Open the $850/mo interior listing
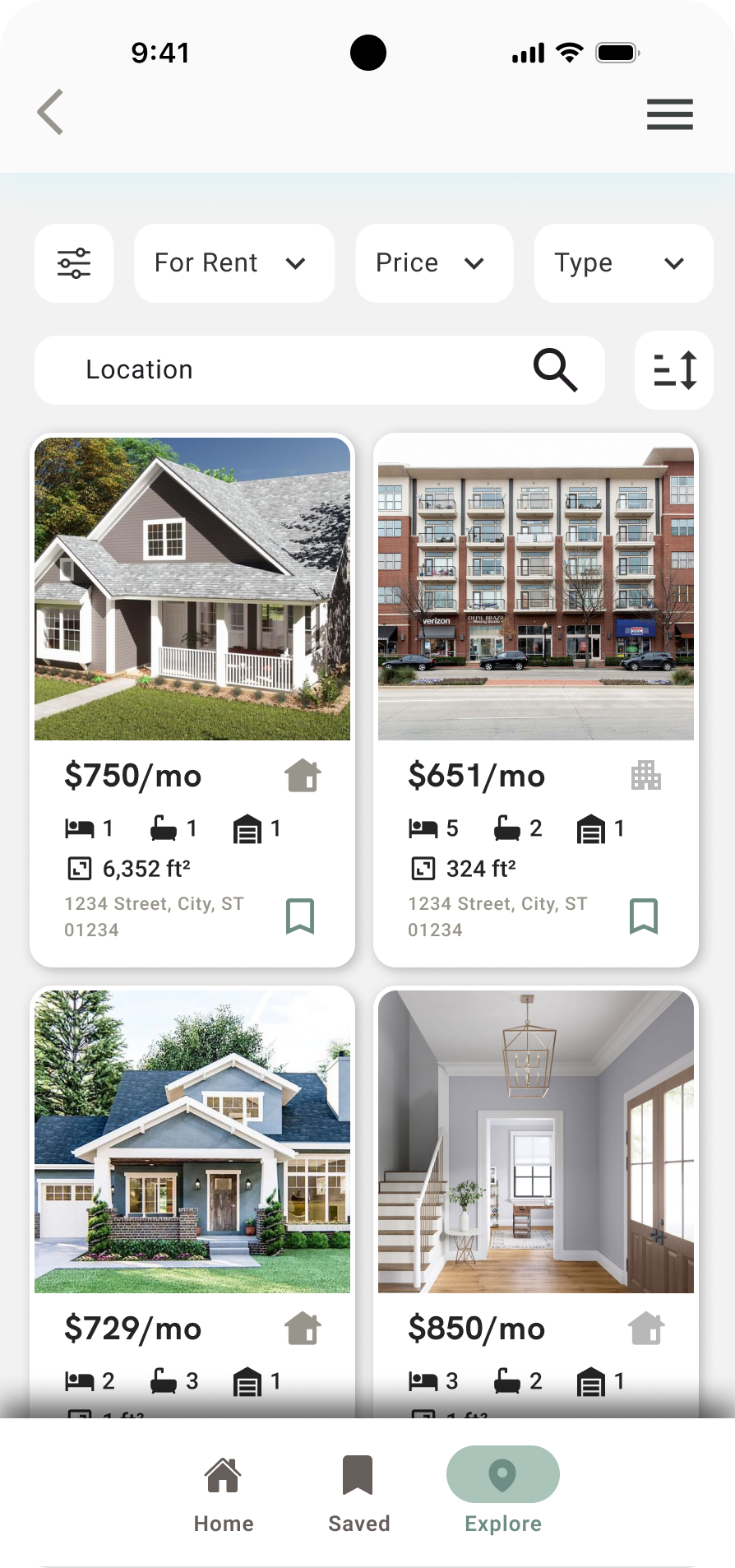The width and height of the screenshot is (735, 1568). point(536,1142)
